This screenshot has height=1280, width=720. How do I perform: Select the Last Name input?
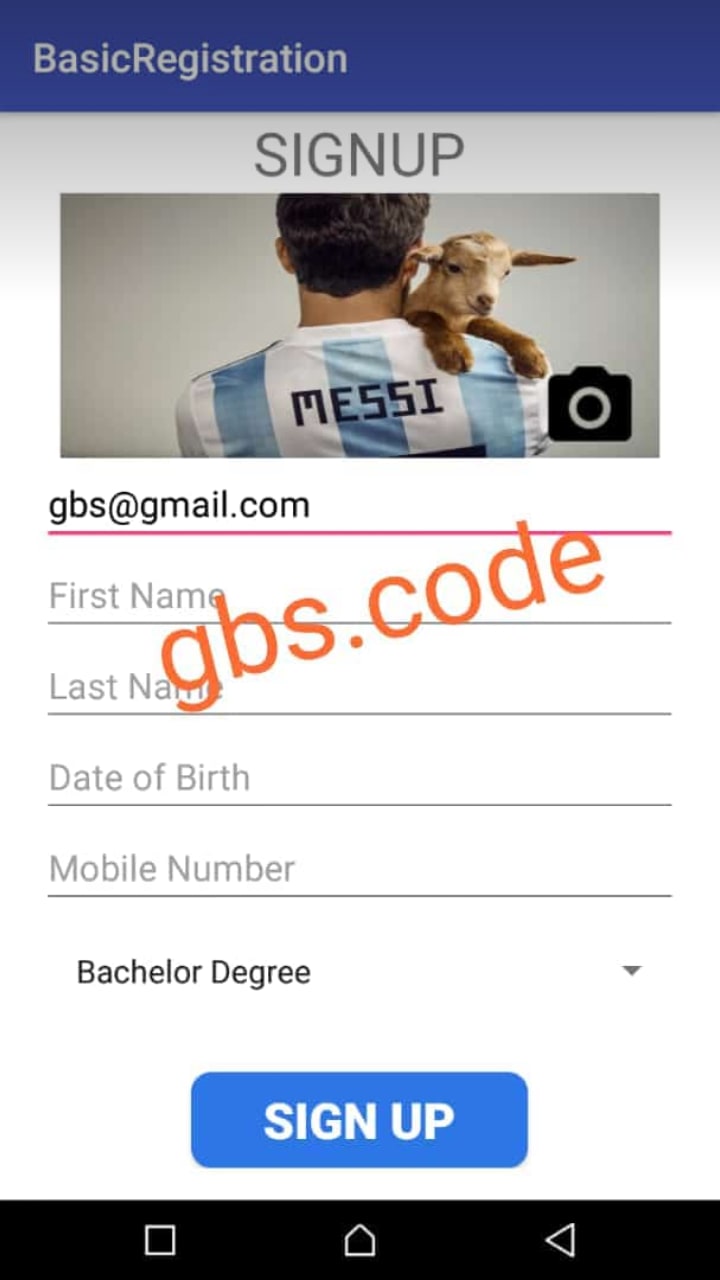[359, 688]
